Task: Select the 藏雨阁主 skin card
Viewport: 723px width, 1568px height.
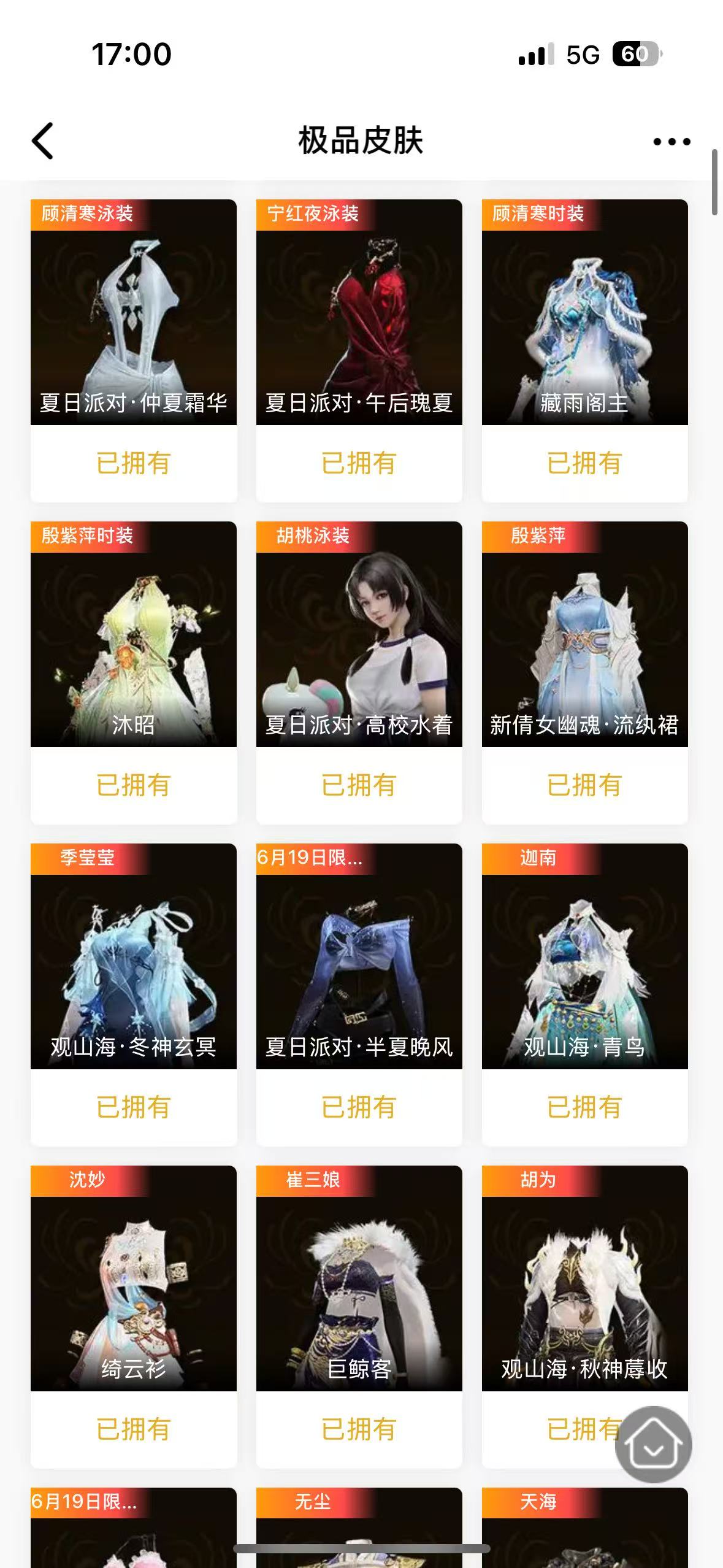Action: [x=584, y=313]
